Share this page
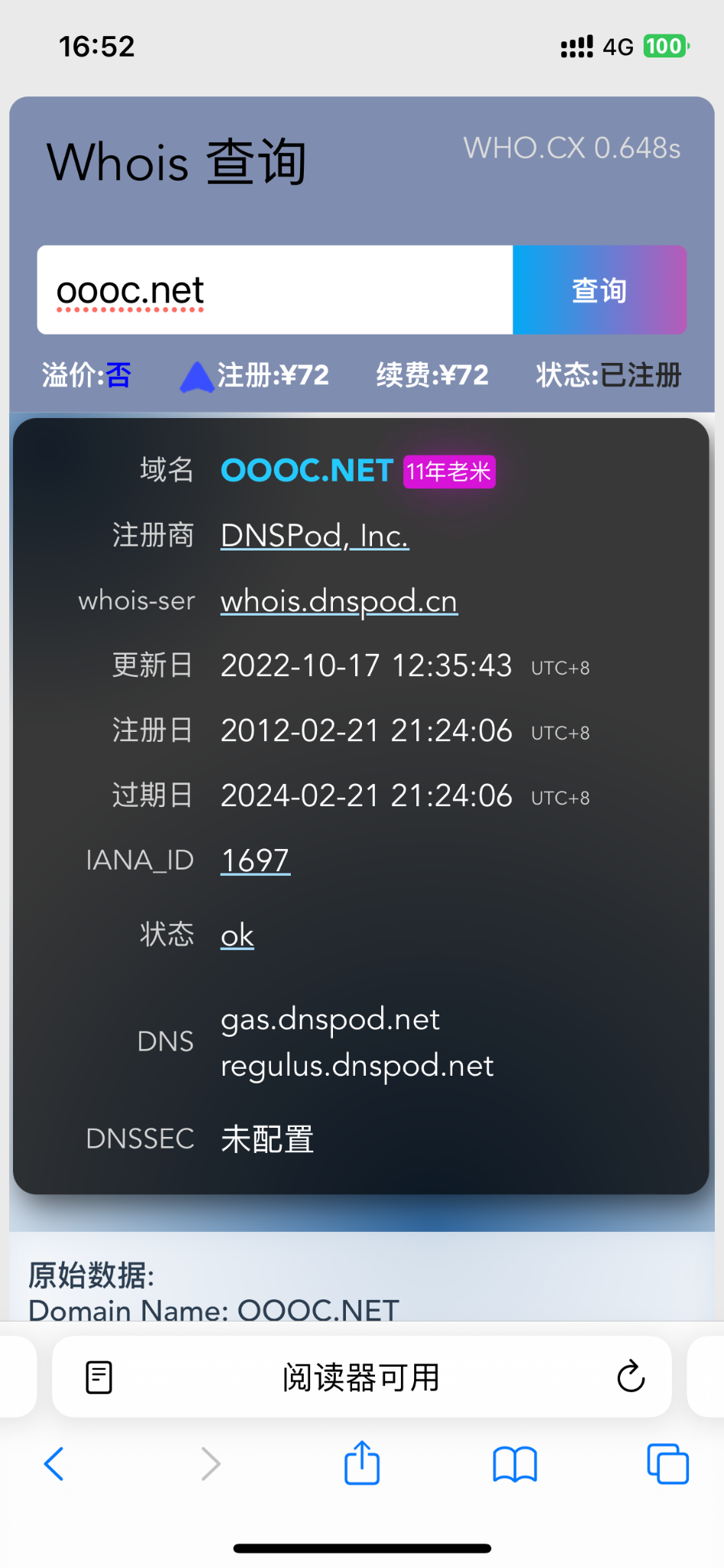The height and width of the screenshot is (1568, 724). click(x=362, y=1464)
